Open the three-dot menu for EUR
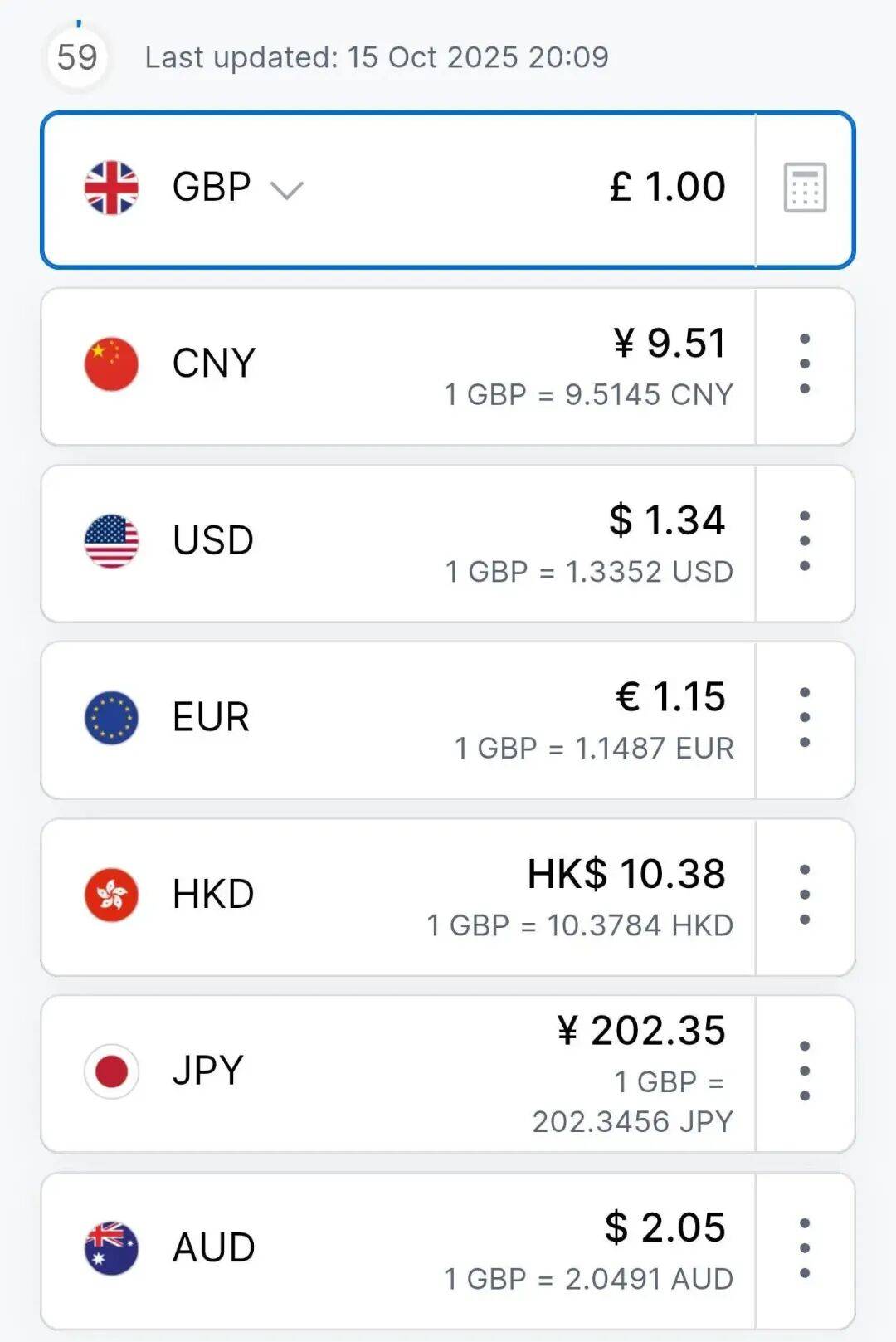This screenshot has width=896, height=1342. tap(804, 718)
